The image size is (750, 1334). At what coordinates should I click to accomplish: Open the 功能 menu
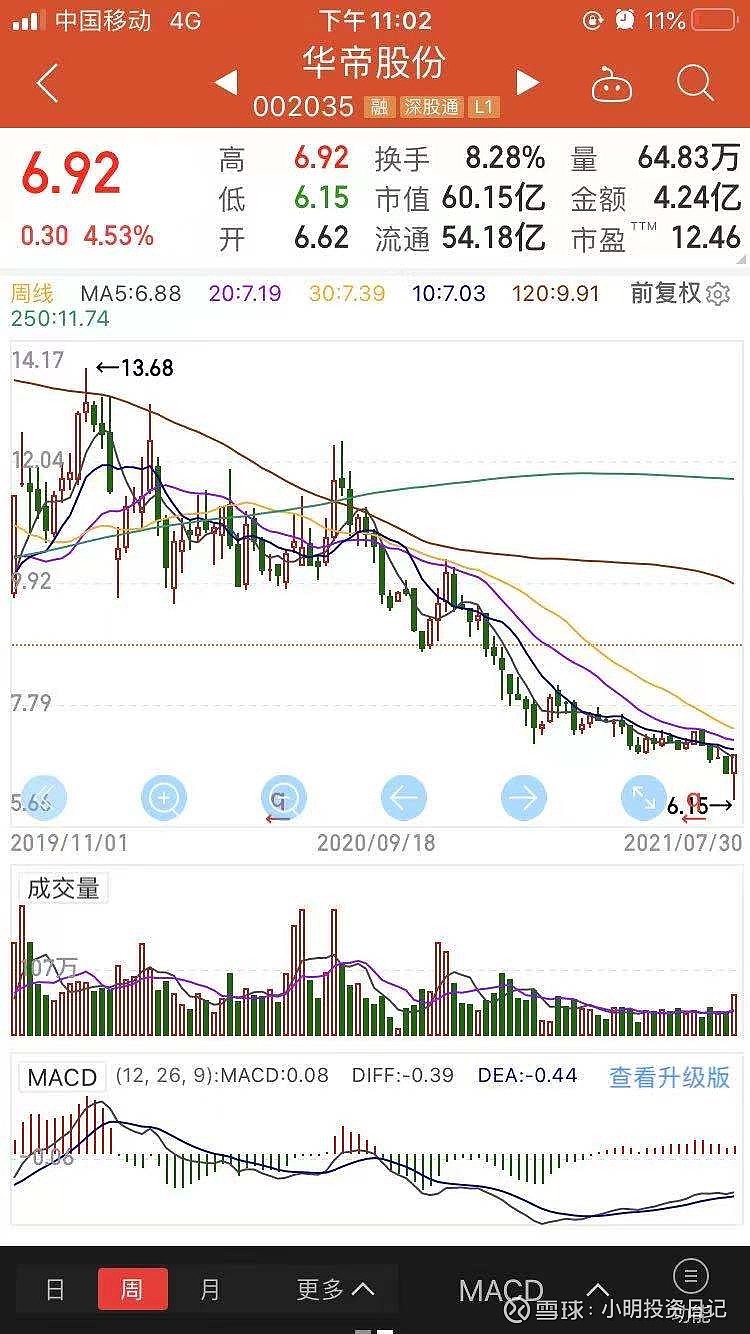(x=690, y=1287)
